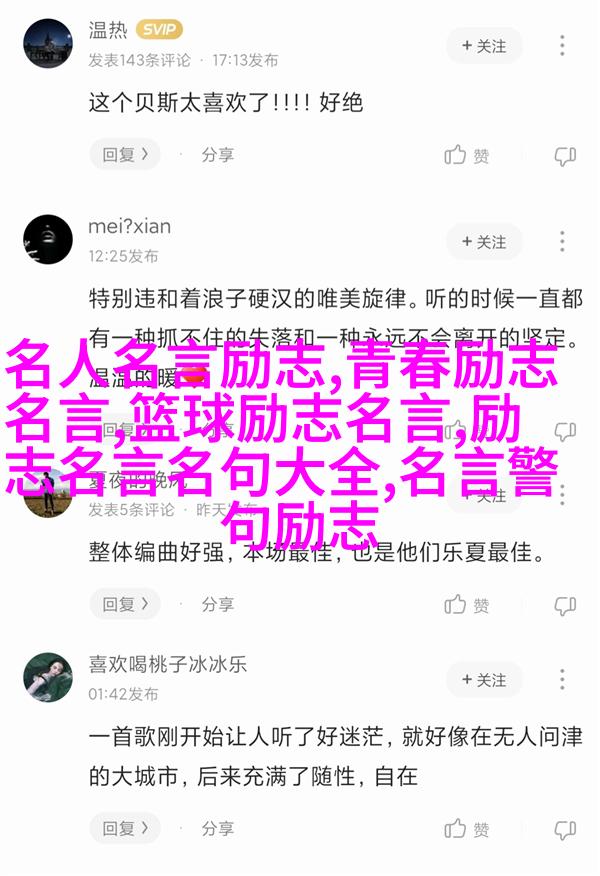Follow the user mei?xian
This screenshot has height=876, width=600.
[485, 242]
